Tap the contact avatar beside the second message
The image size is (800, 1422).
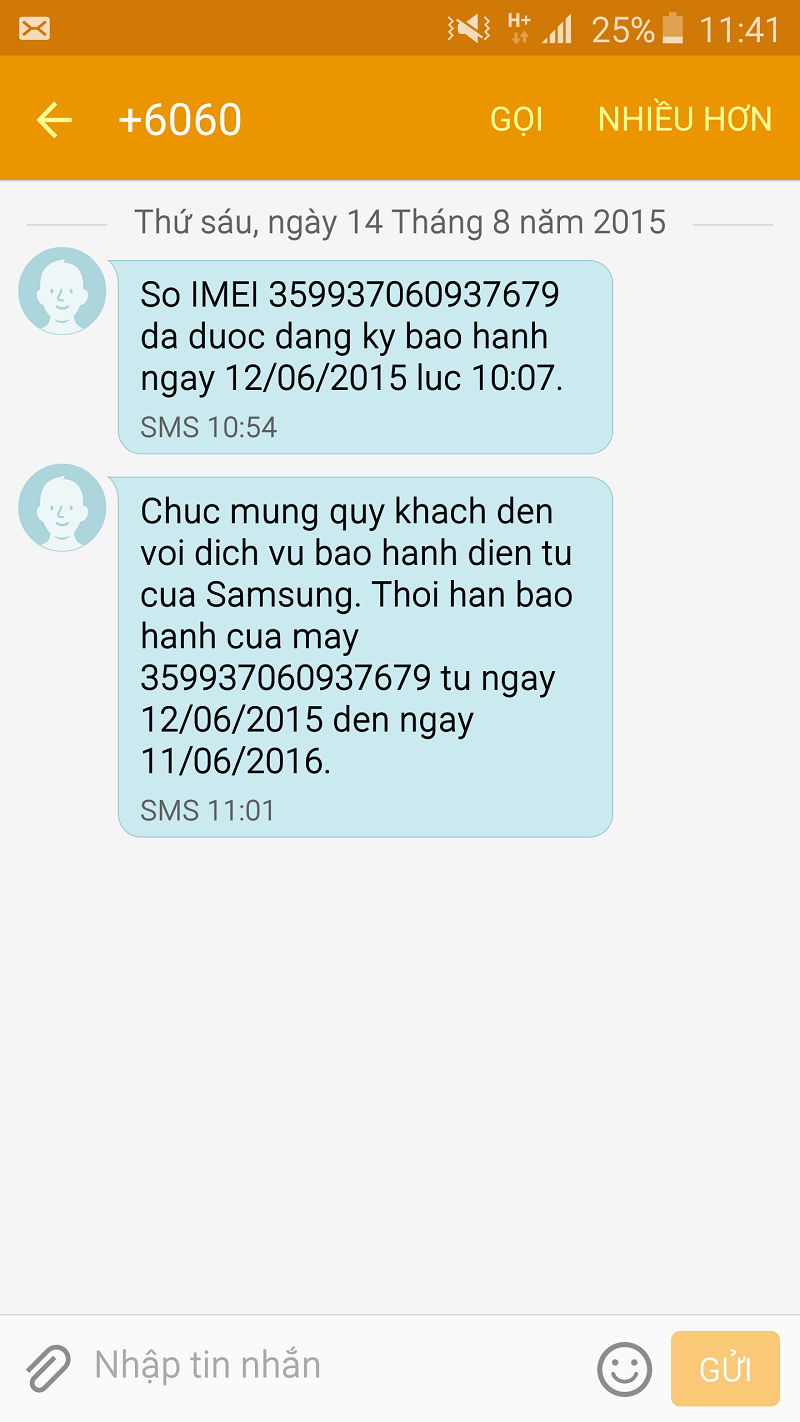pyautogui.click(x=61, y=508)
